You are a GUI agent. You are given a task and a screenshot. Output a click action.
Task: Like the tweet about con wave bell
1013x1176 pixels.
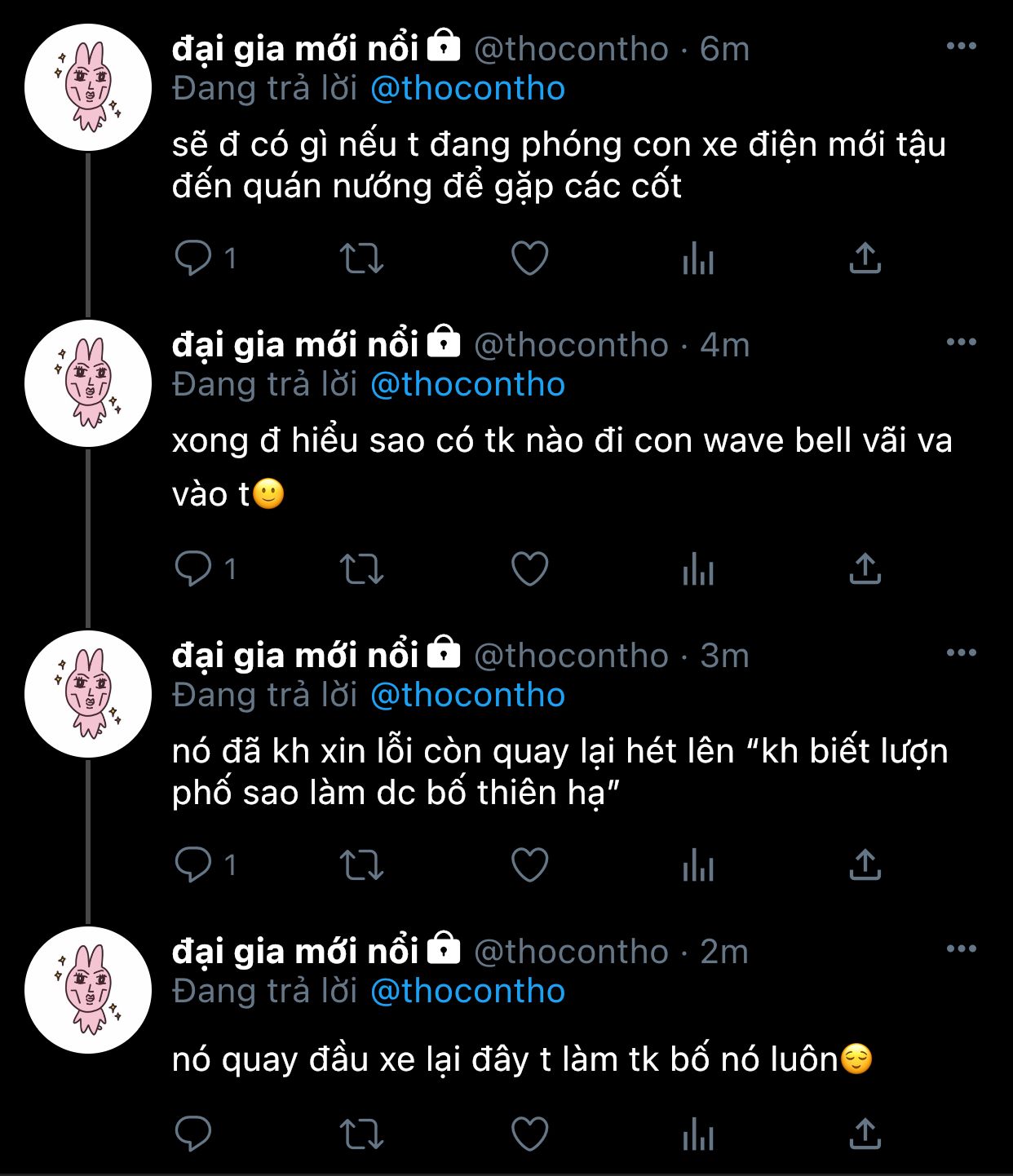pyautogui.click(x=529, y=568)
